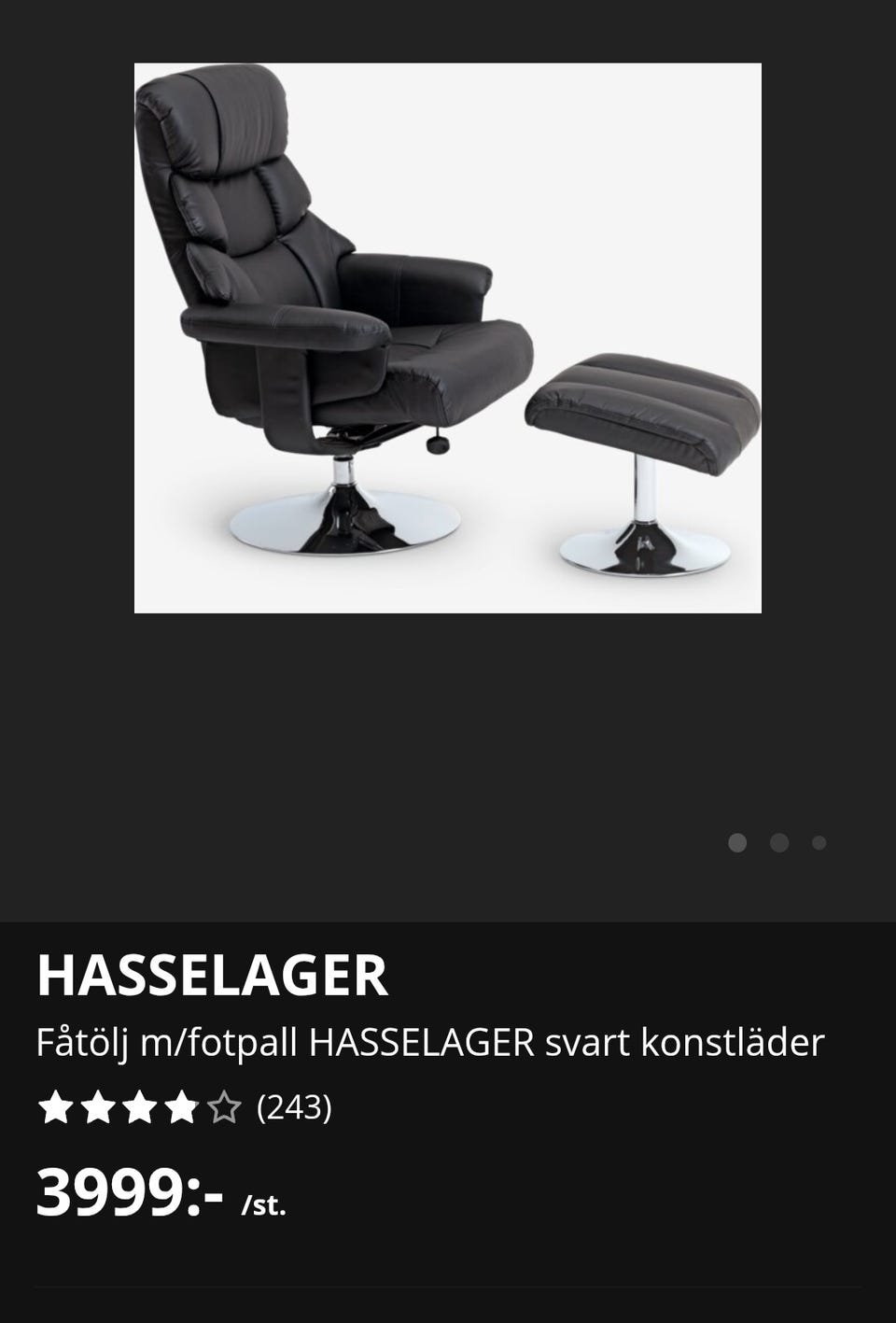
Task: Select the leftmost star to rate one star
Action: (53, 1109)
